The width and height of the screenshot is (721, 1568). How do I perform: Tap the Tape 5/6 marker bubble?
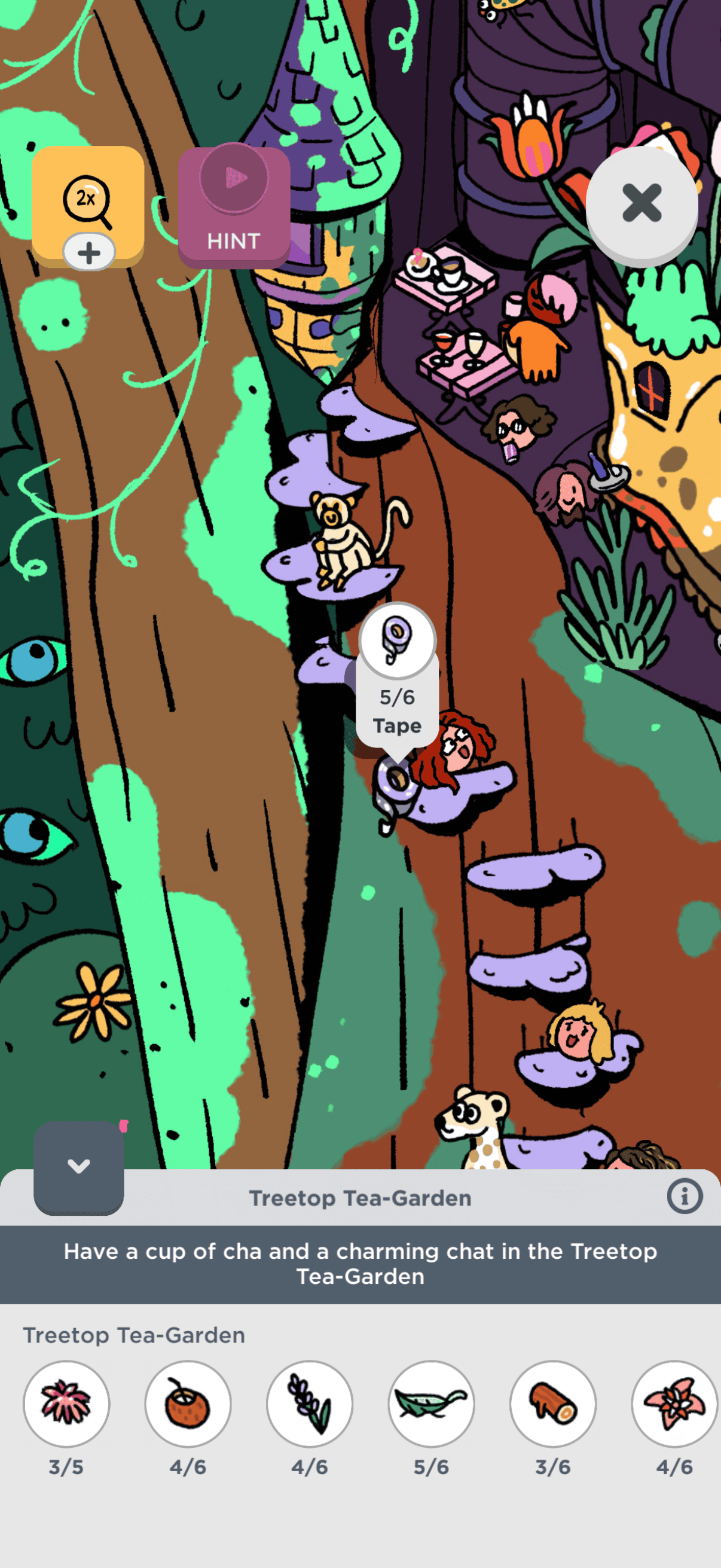click(398, 676)
